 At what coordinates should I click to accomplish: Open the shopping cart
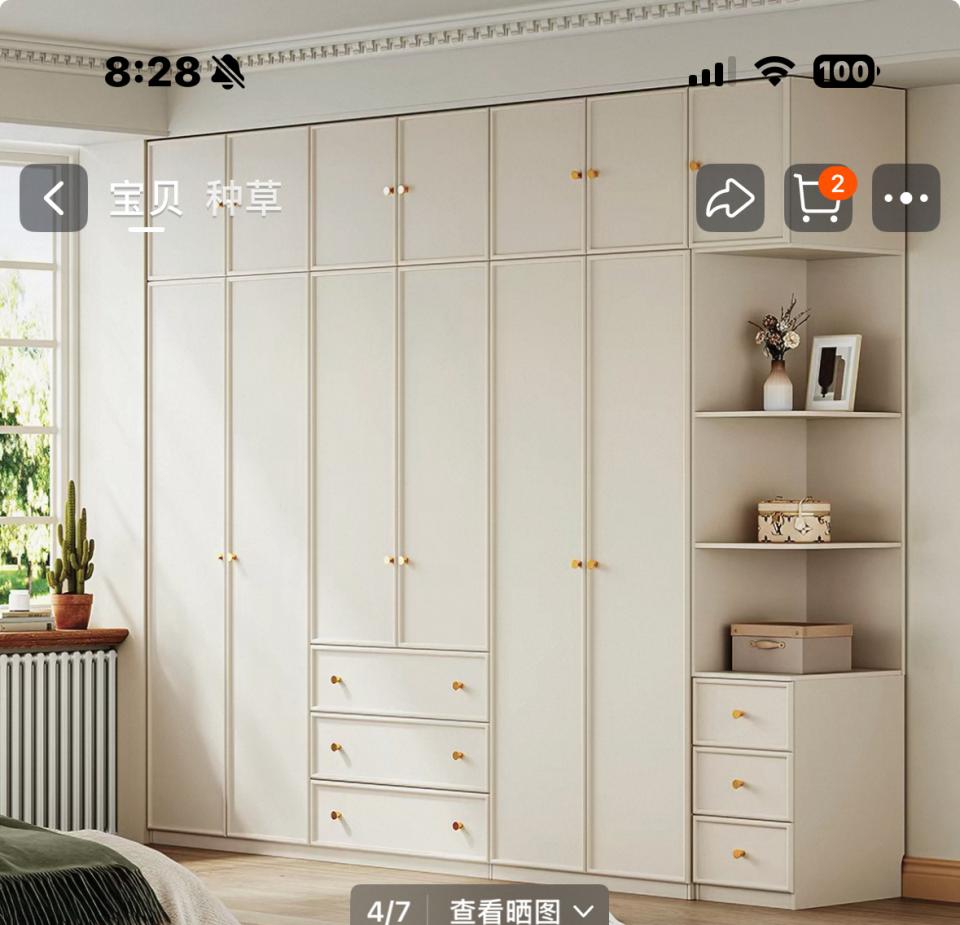[x=818, y=198]
